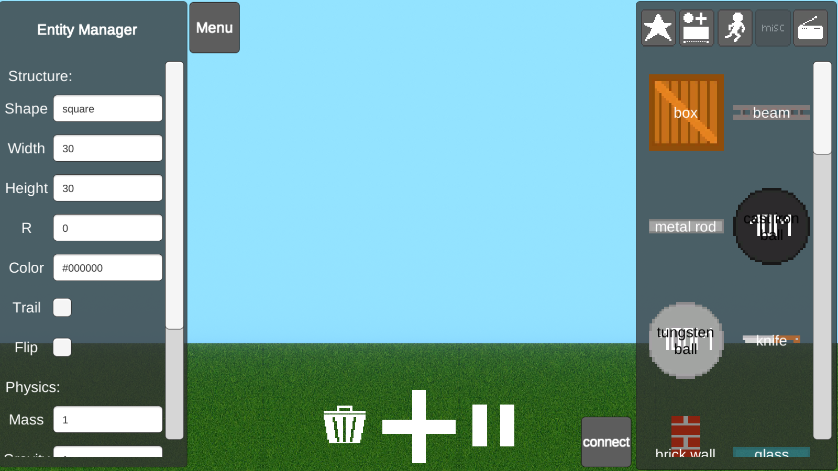This screenshot has width=838, height=471.
Task: Edit the Width value field
Action: pyautogui.click(x=108, y=148)
